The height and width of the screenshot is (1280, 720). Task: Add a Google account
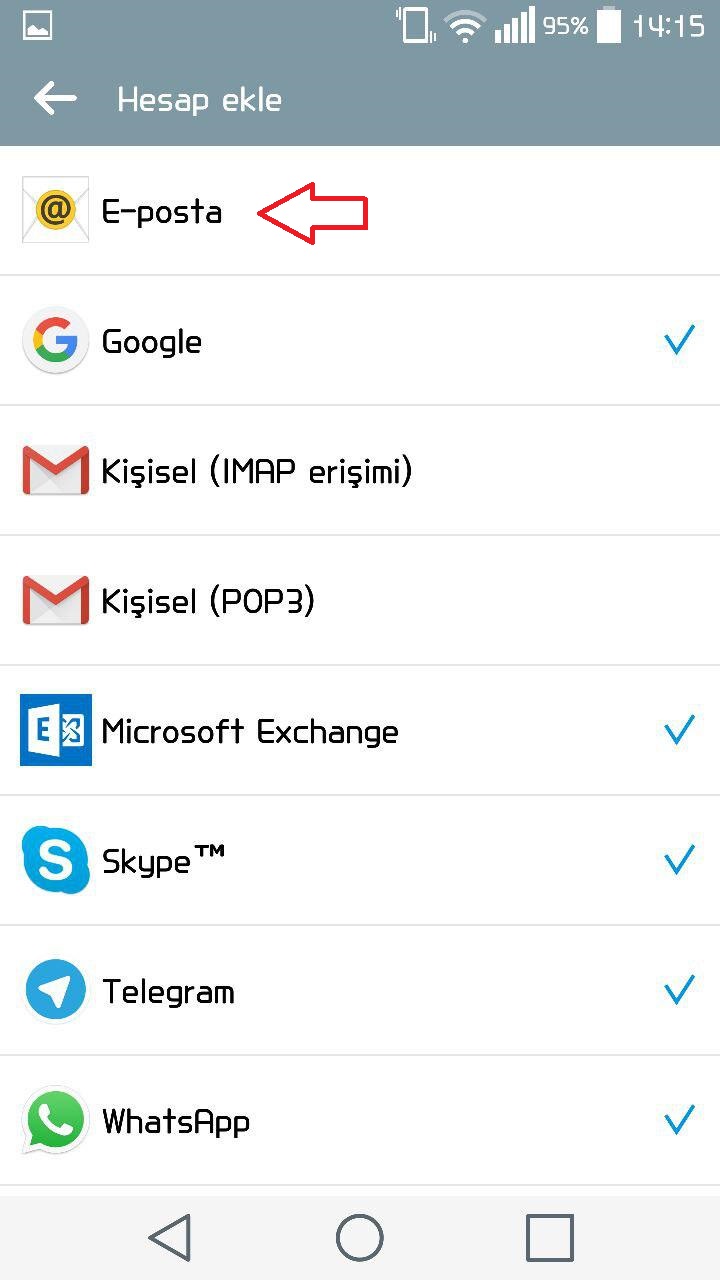pos(360,341)
